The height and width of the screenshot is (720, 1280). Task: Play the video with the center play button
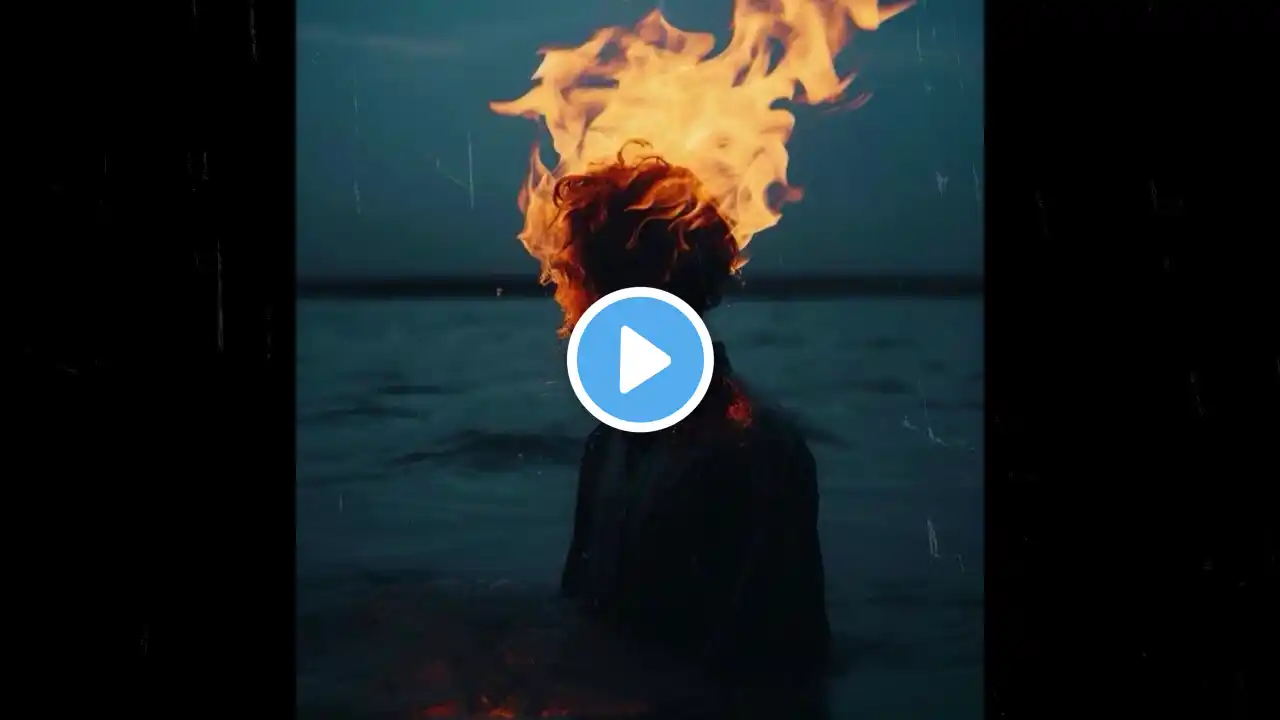(640, 360)
